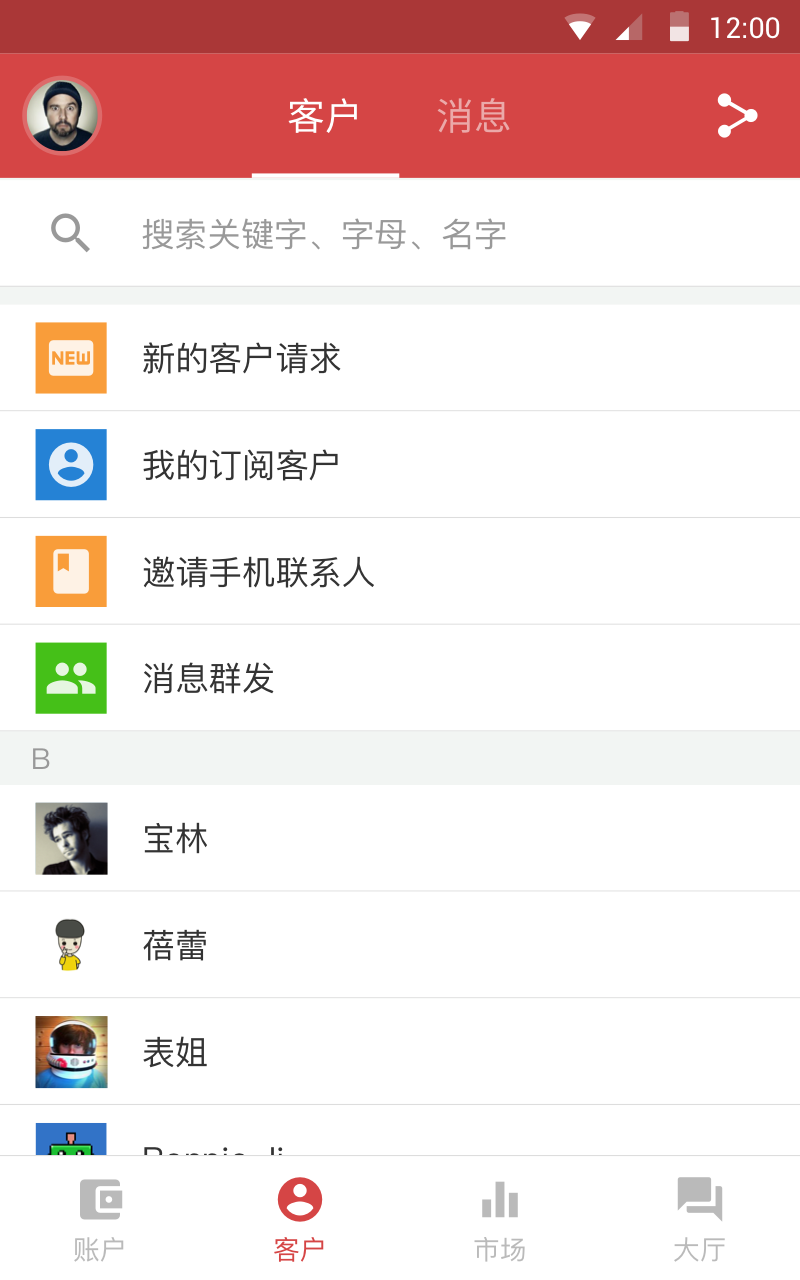This screenshot has width=800, height=1280.
Task: Open contact 蓓蕾
Action: tap(400, 945)
